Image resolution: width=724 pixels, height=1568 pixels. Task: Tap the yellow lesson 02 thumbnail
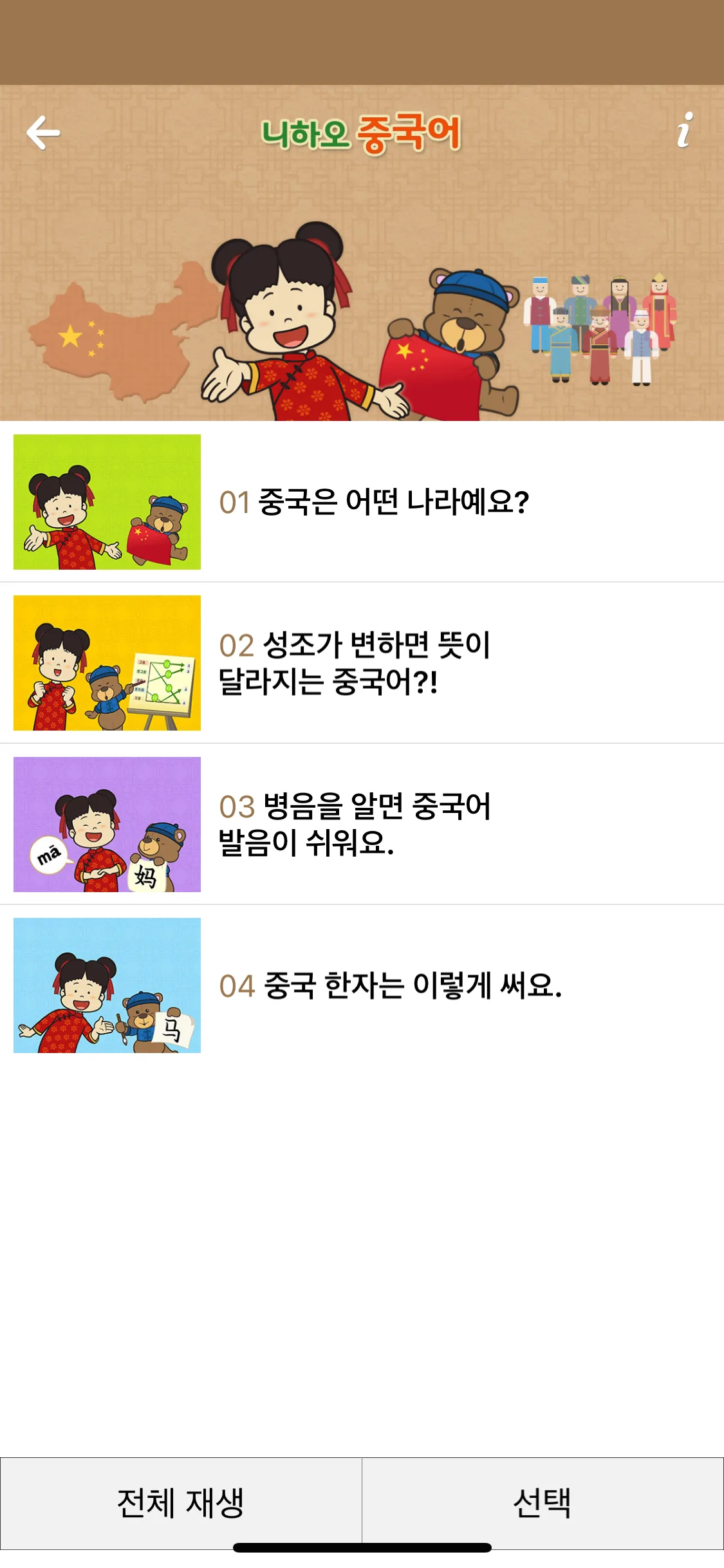pos(107,664)
